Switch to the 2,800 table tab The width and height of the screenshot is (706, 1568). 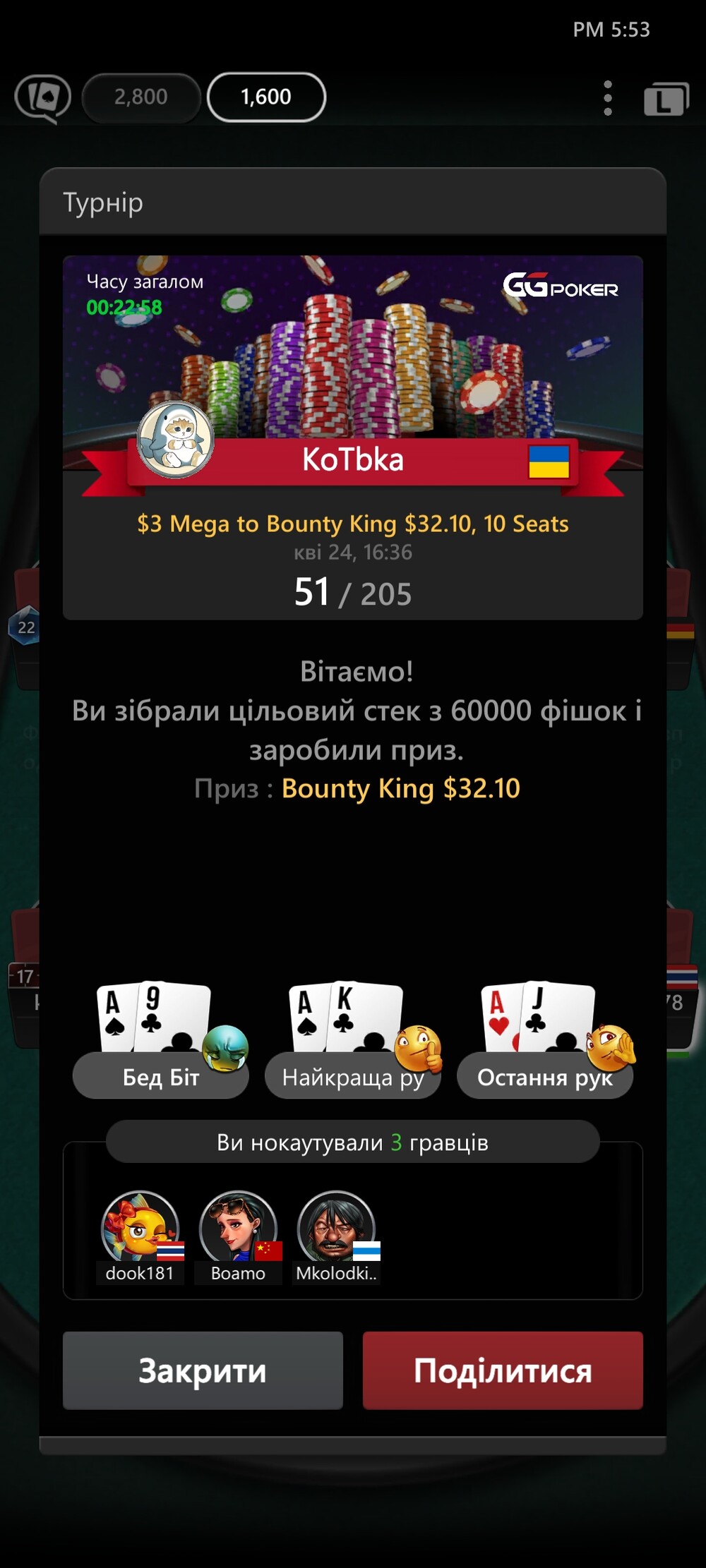point(141,97)
